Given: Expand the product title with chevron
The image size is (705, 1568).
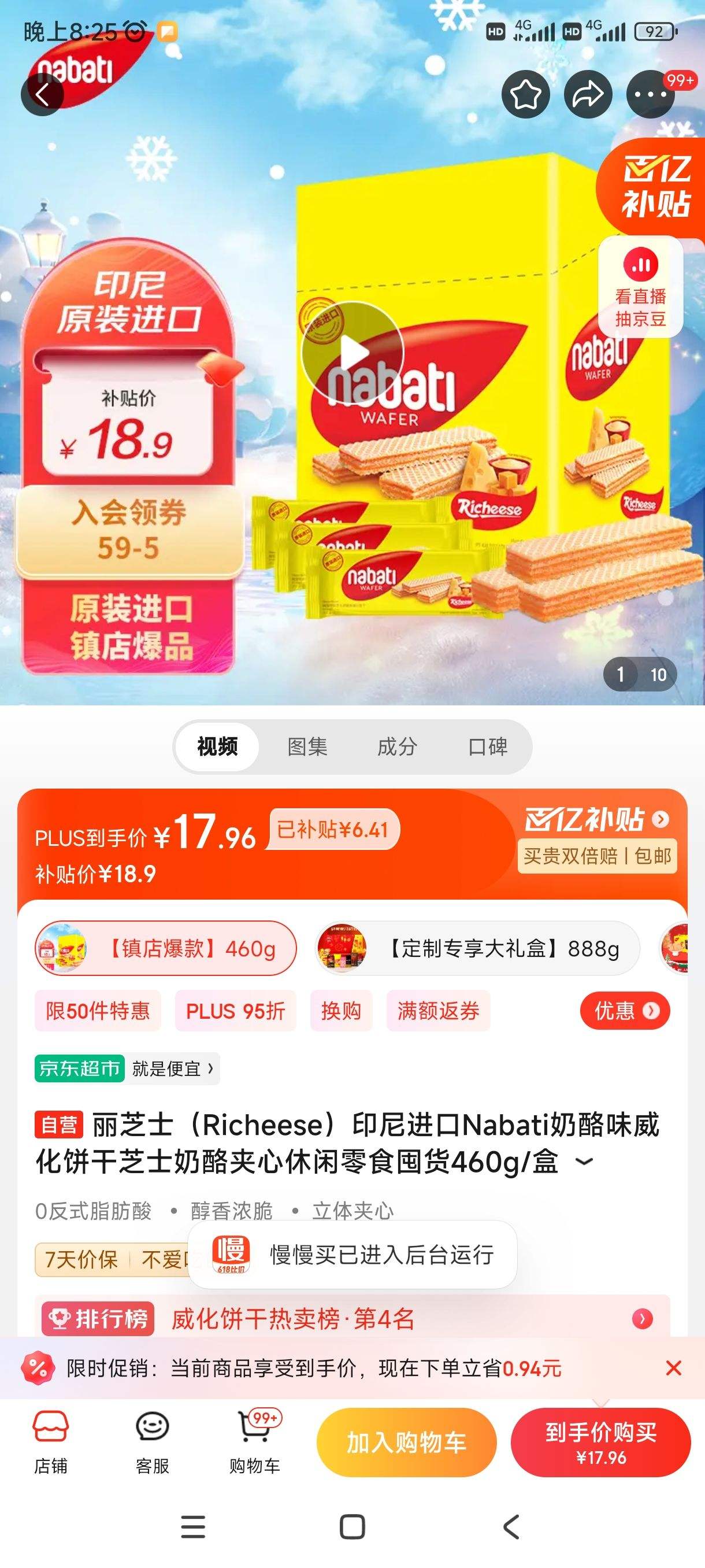Looking at the screenshot, I should tap(585, 1160).
